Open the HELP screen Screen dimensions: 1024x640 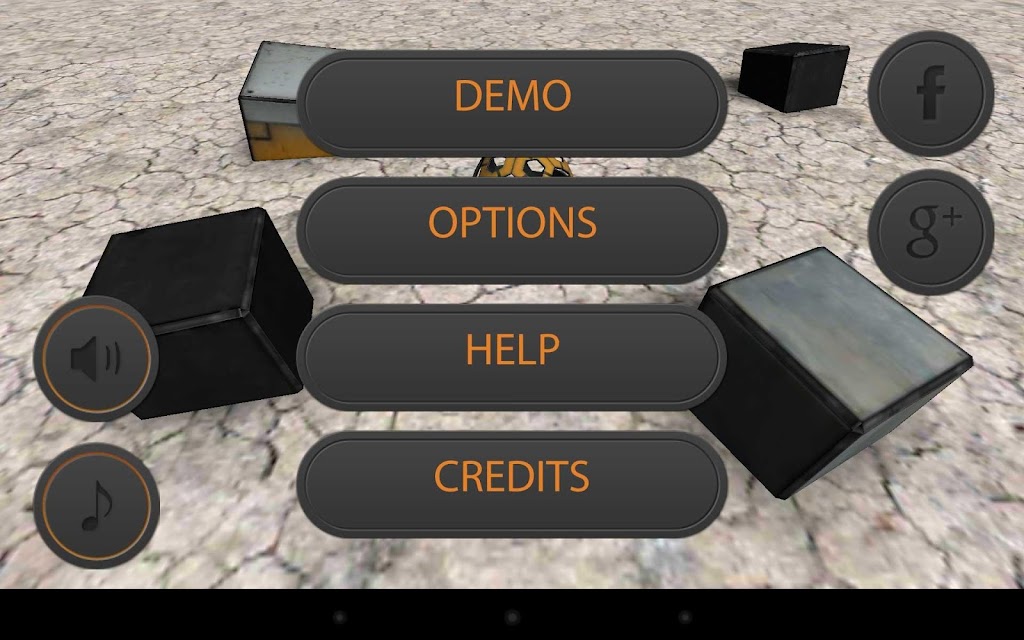(513, 350)
